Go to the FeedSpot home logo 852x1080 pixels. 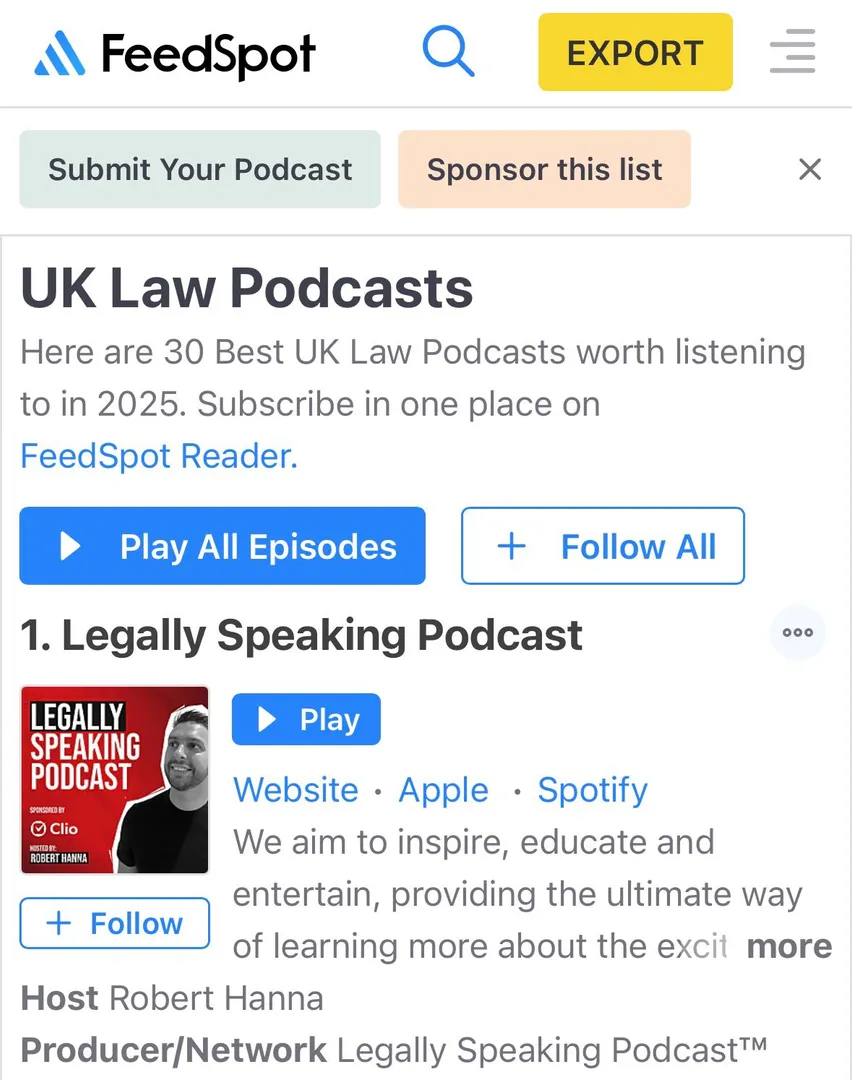pyautogui.click(x=174, y=54)
